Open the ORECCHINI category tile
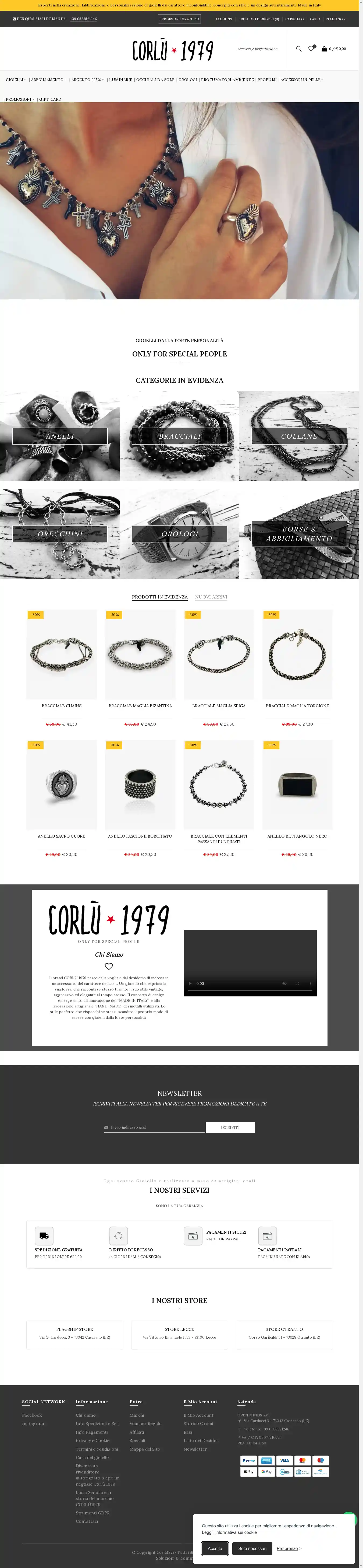363x1568 pixels. pos(60,534)
